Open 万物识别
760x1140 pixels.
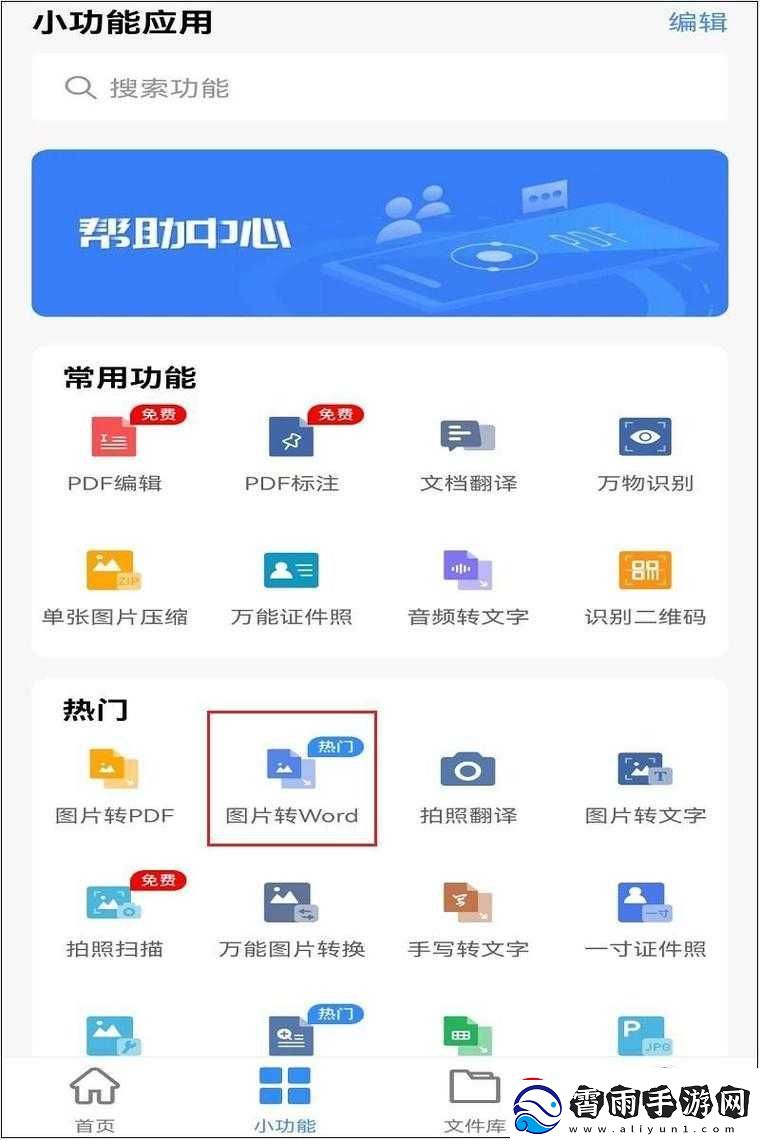click(x=645, y=452)
